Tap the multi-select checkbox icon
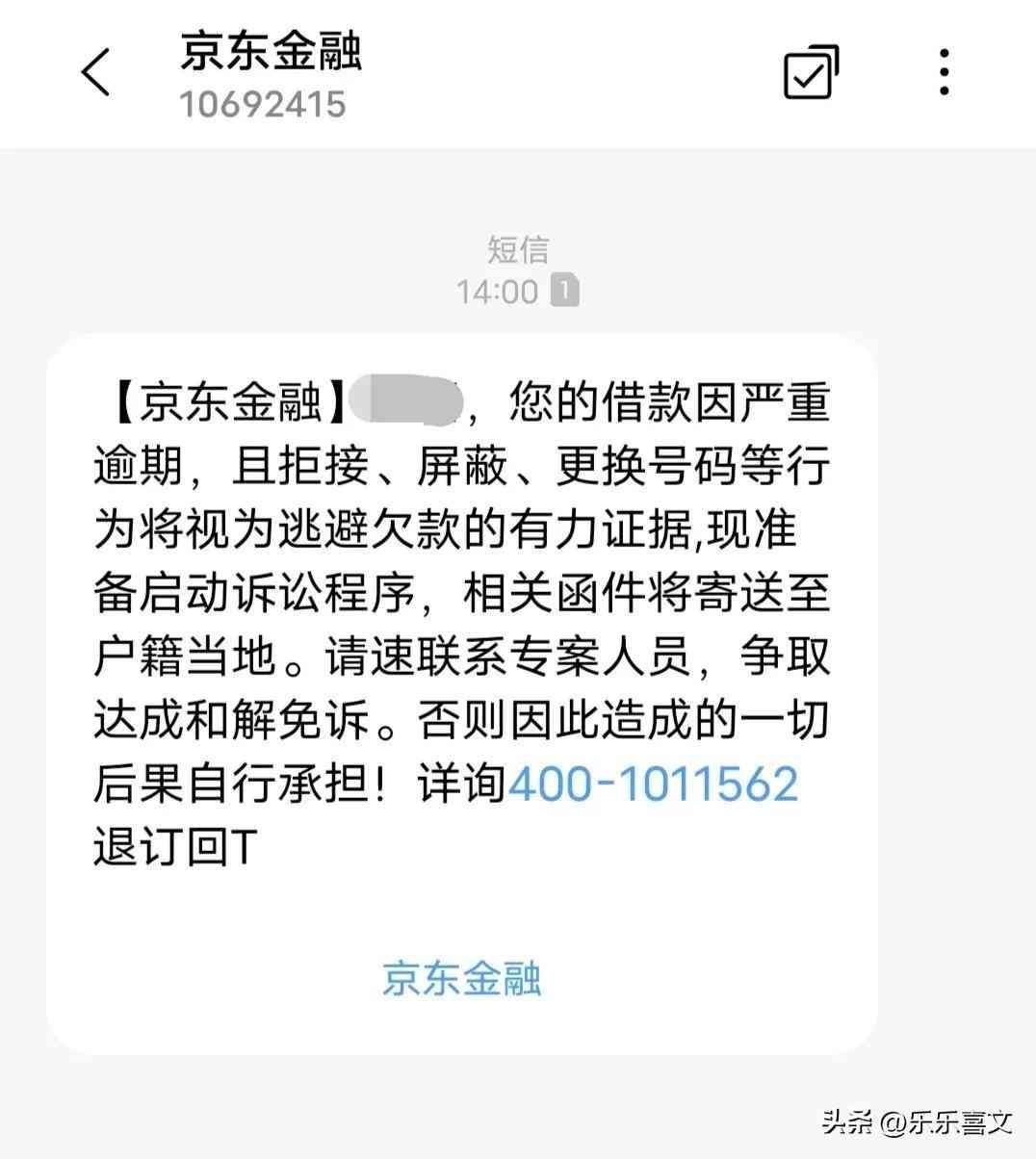Screen dimensions: 1036x1159 click(811, 72)
